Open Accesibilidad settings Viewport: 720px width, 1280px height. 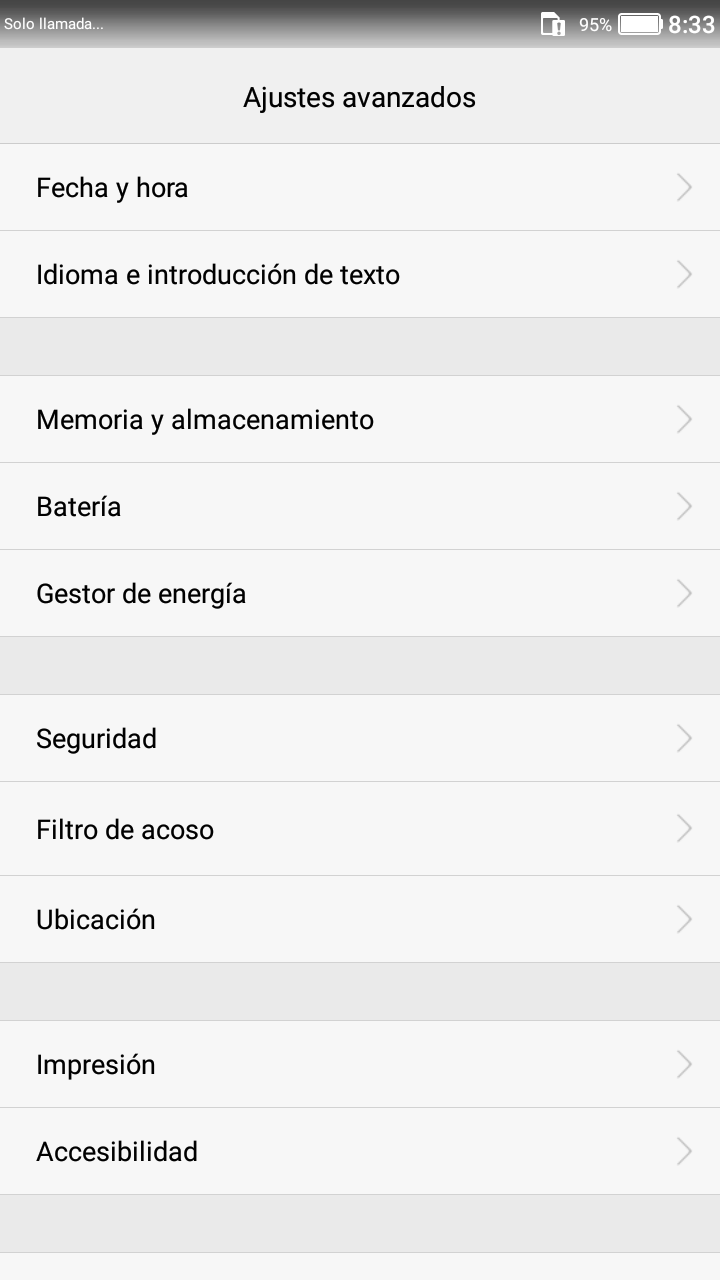click(x=360, y=1151)
